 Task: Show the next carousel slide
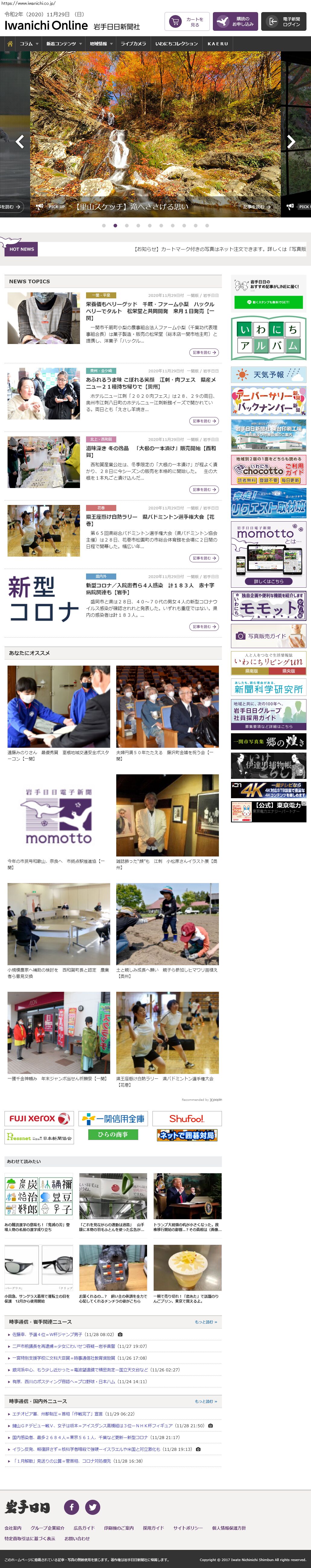(291, 142)
